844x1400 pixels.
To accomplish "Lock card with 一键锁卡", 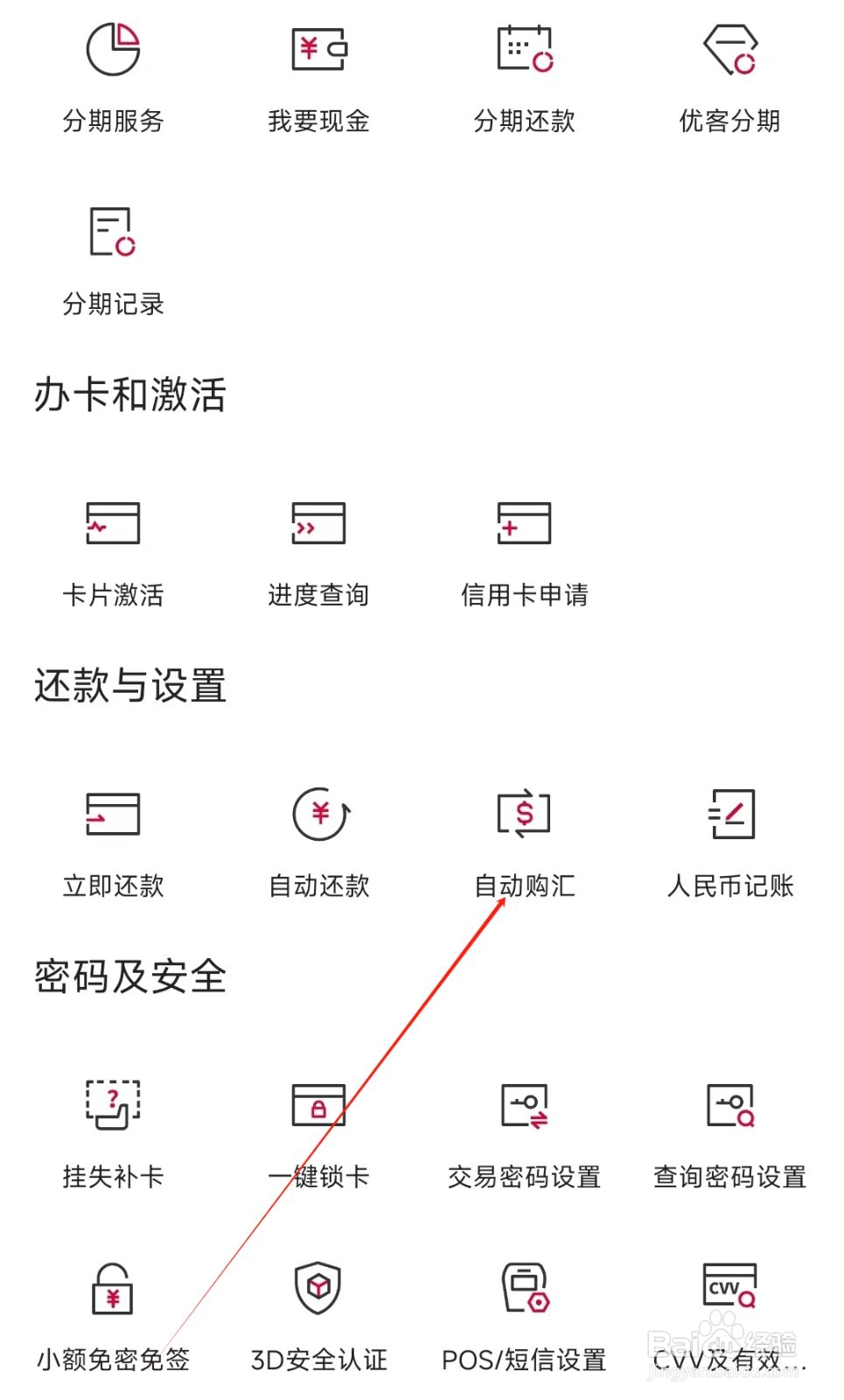I will point(318,1133).
